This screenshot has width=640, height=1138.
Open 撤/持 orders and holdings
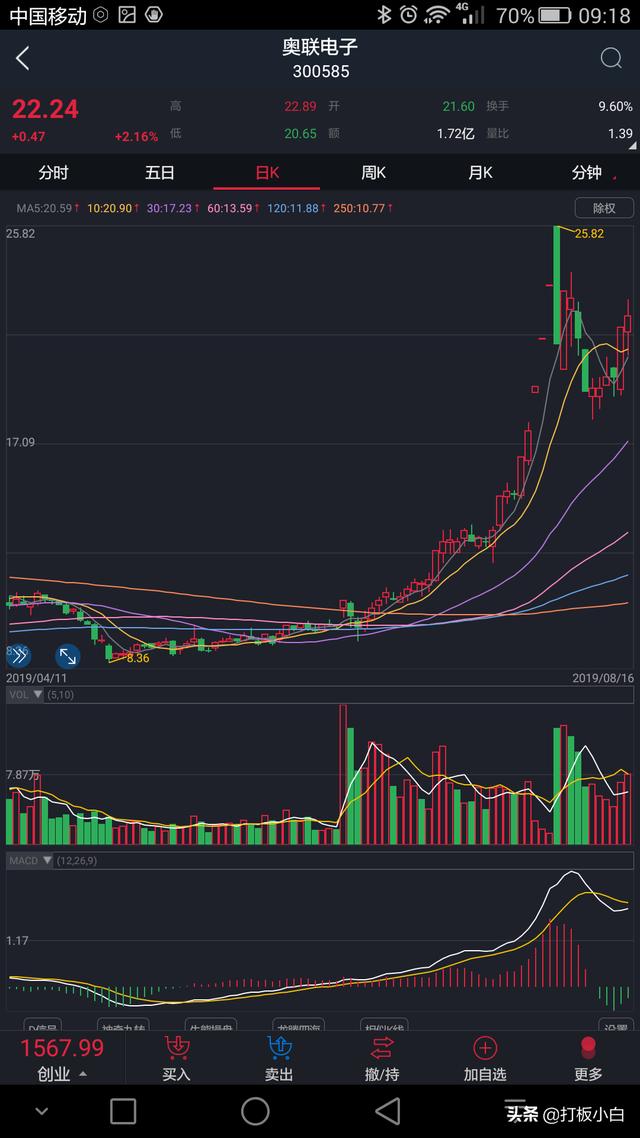point(382,1058)
